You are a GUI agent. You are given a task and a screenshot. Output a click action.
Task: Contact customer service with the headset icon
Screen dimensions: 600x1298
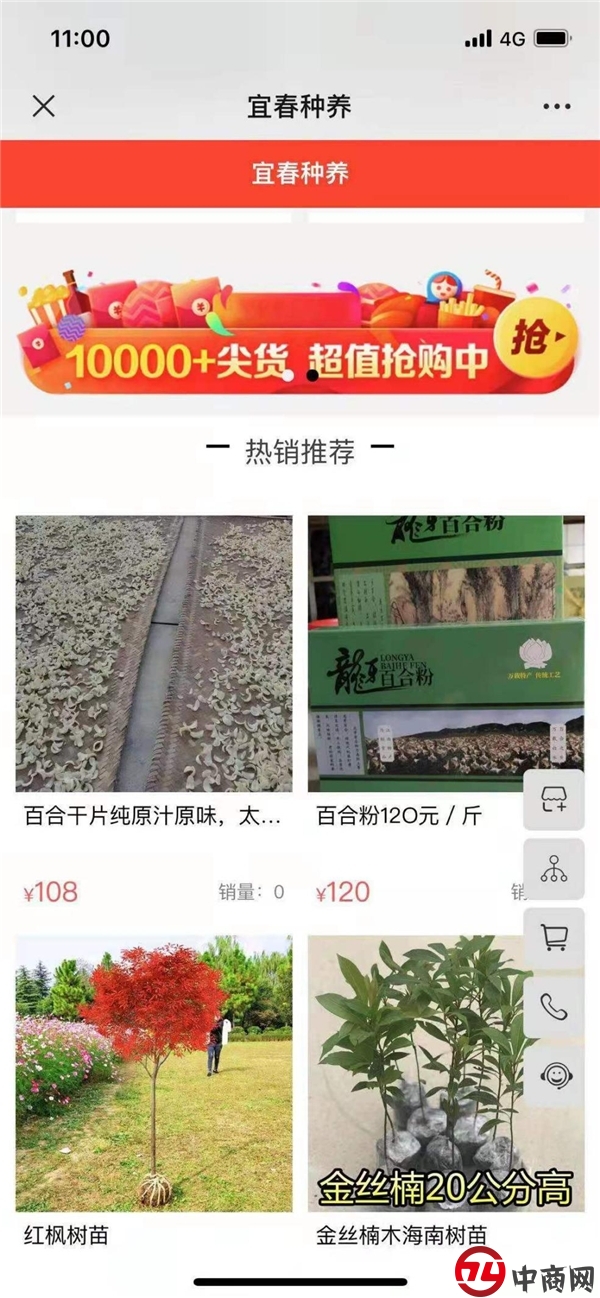(554, 1076)
